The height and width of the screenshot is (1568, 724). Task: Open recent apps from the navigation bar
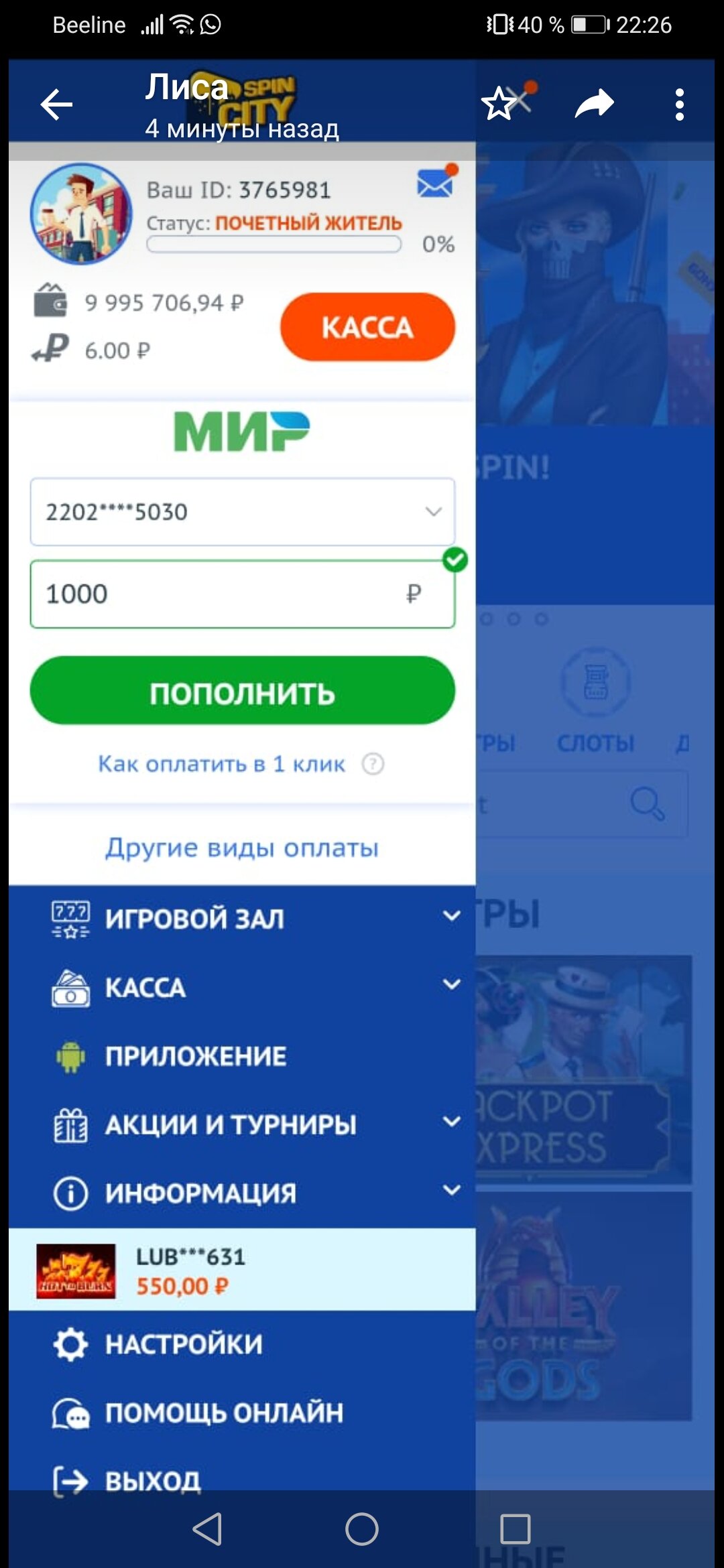515,1529
